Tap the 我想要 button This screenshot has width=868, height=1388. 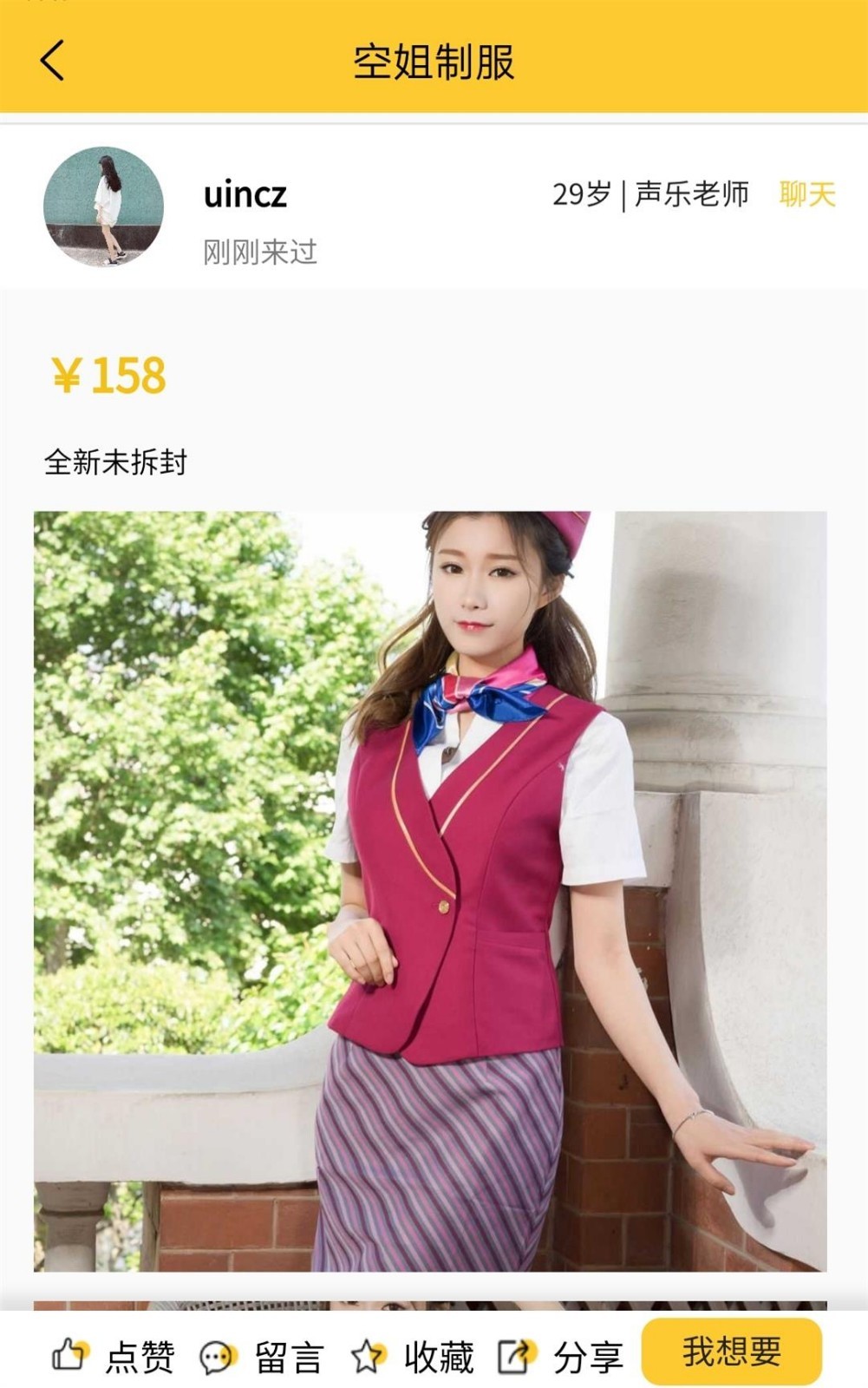point(731,1351)
